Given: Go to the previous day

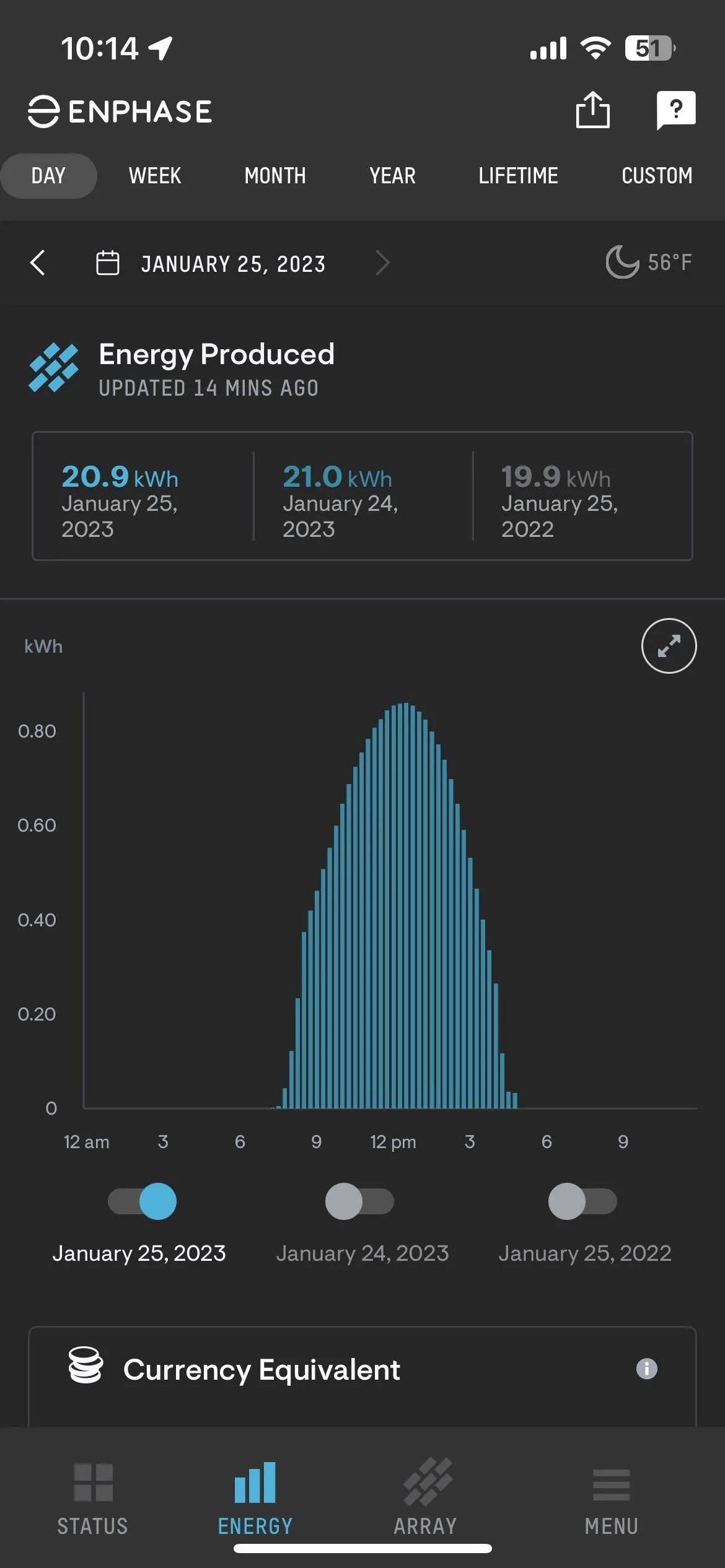Looking at the screenshot, I should [38, 263].
